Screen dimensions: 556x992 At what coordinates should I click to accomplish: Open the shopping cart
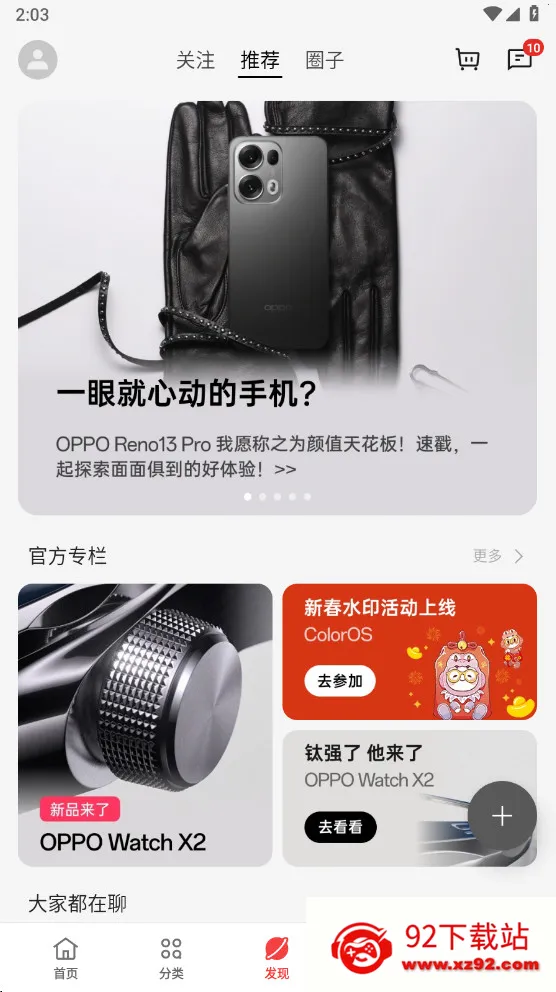467,59
